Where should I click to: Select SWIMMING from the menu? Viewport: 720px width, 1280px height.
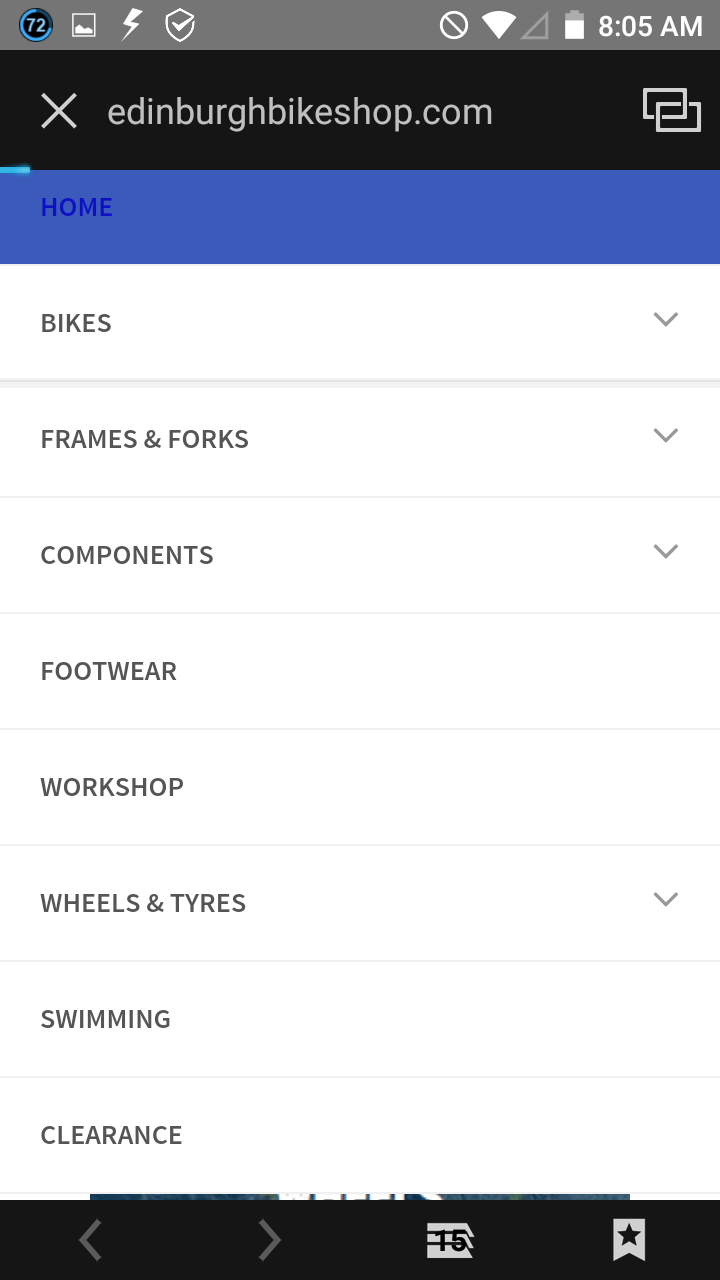tap(106, 1019)
